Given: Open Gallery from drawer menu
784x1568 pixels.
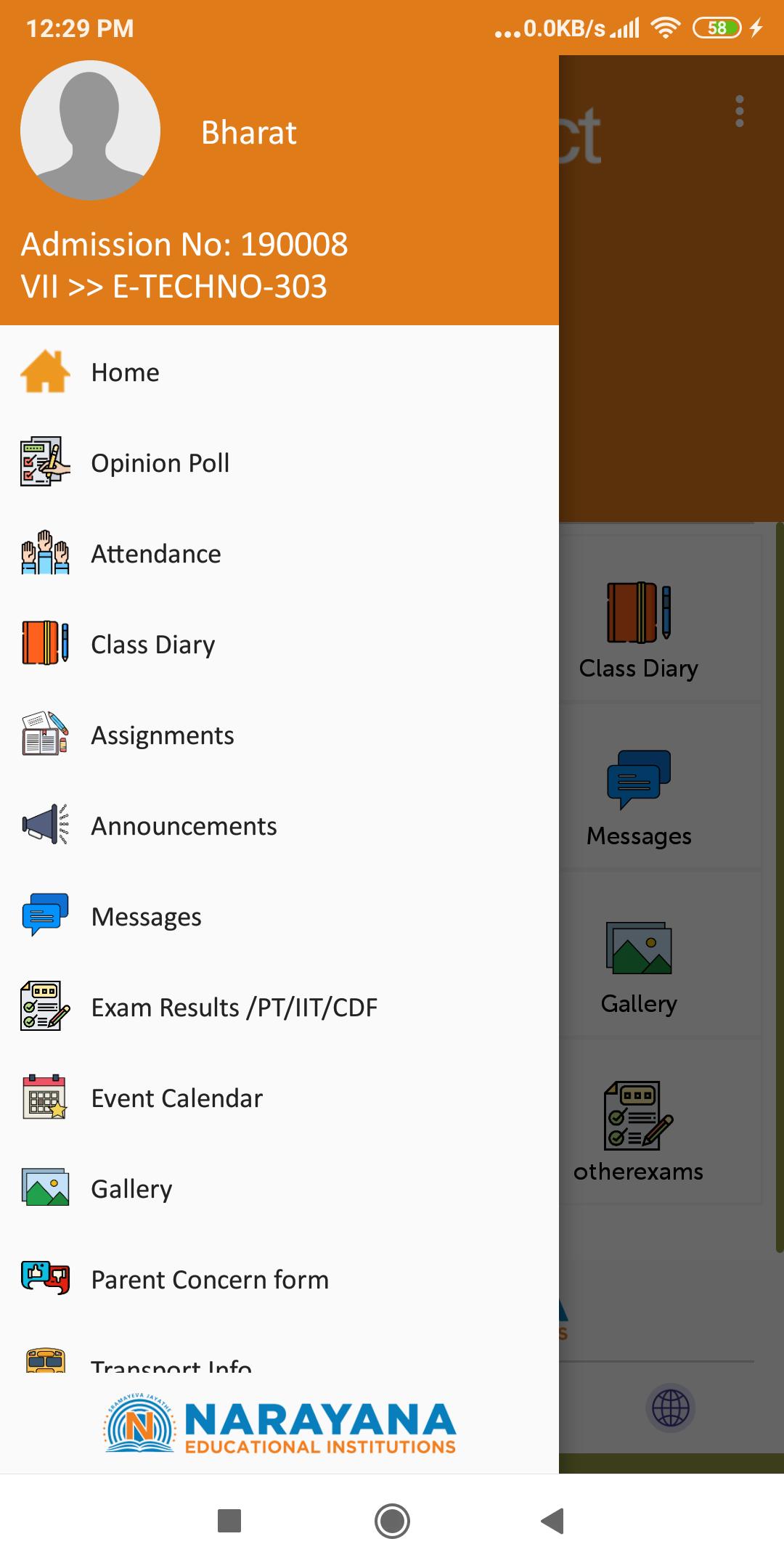Looking at the screenshot, I should 131,1189.
